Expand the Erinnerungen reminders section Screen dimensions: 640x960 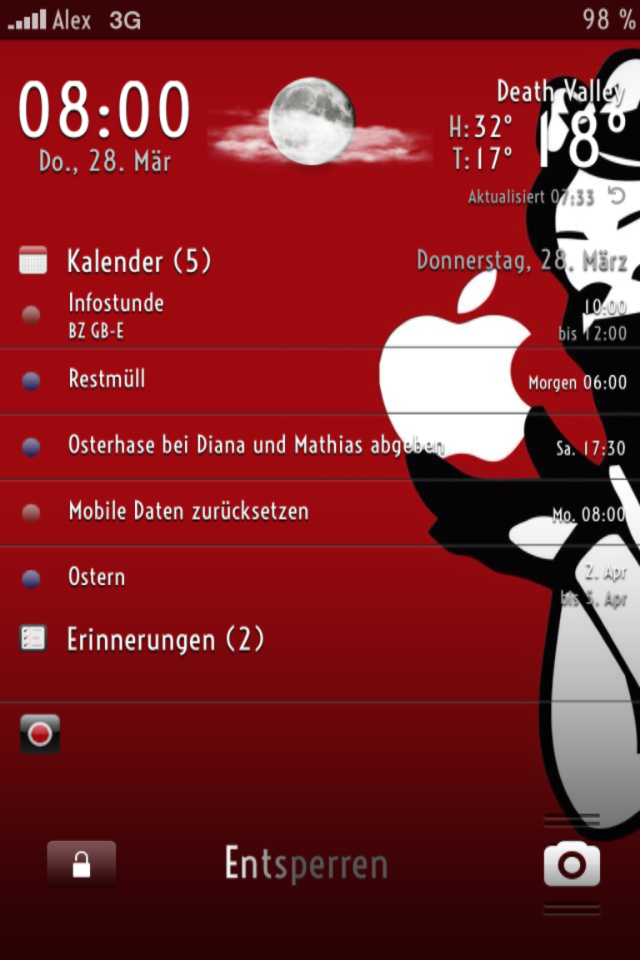tap(164, 640)
